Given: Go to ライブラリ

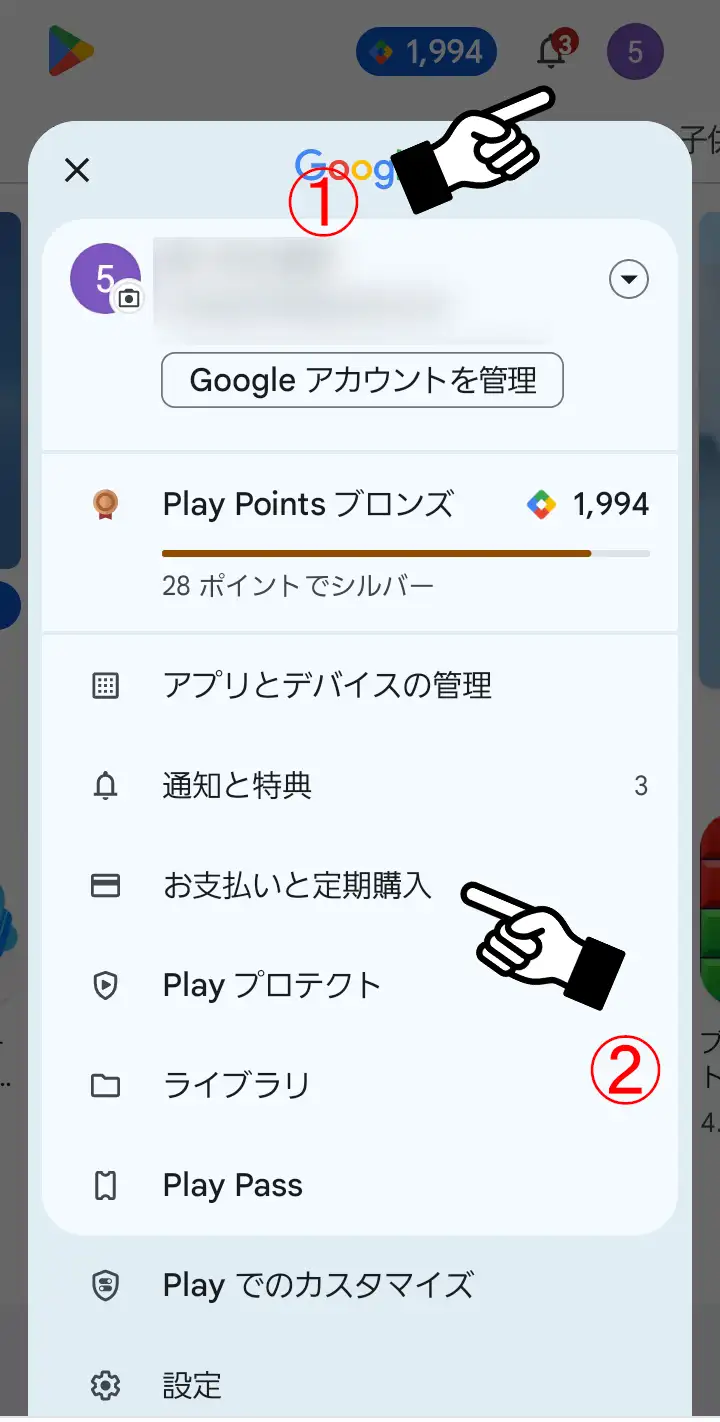Looking at the screenshot, I should 237,1086.
